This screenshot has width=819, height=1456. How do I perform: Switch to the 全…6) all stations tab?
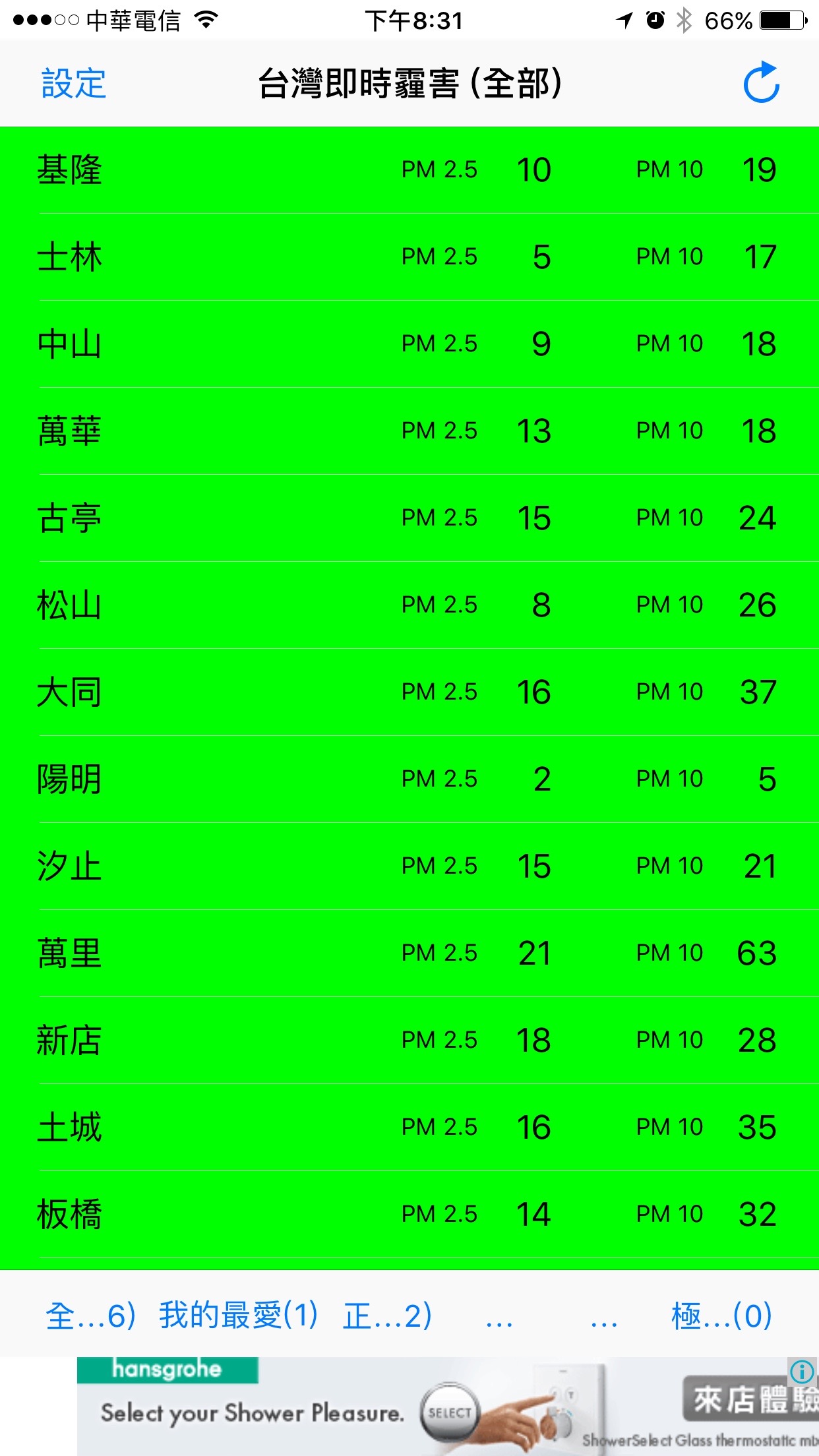click(x=90, y=1315)
